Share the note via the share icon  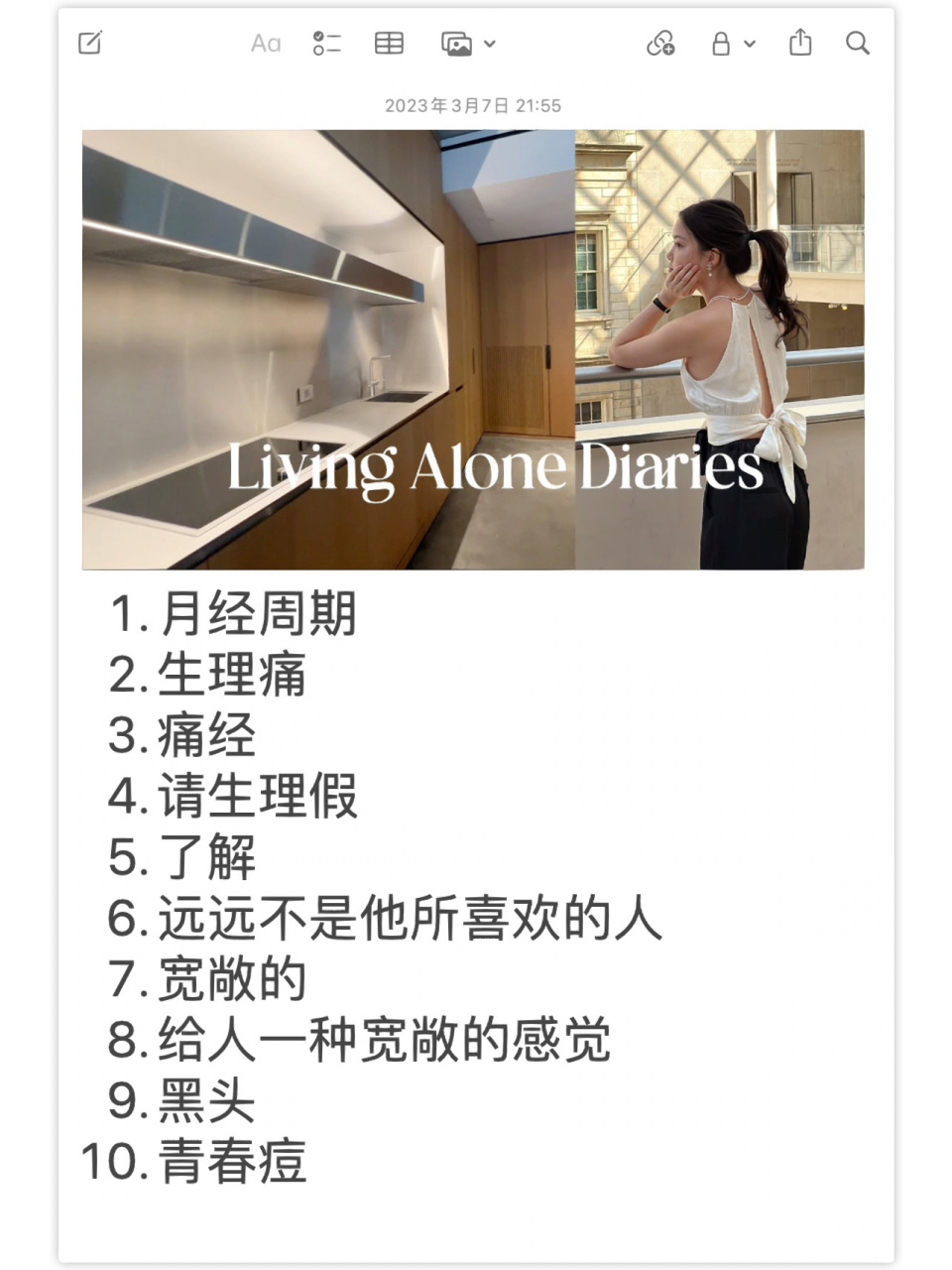799,44
